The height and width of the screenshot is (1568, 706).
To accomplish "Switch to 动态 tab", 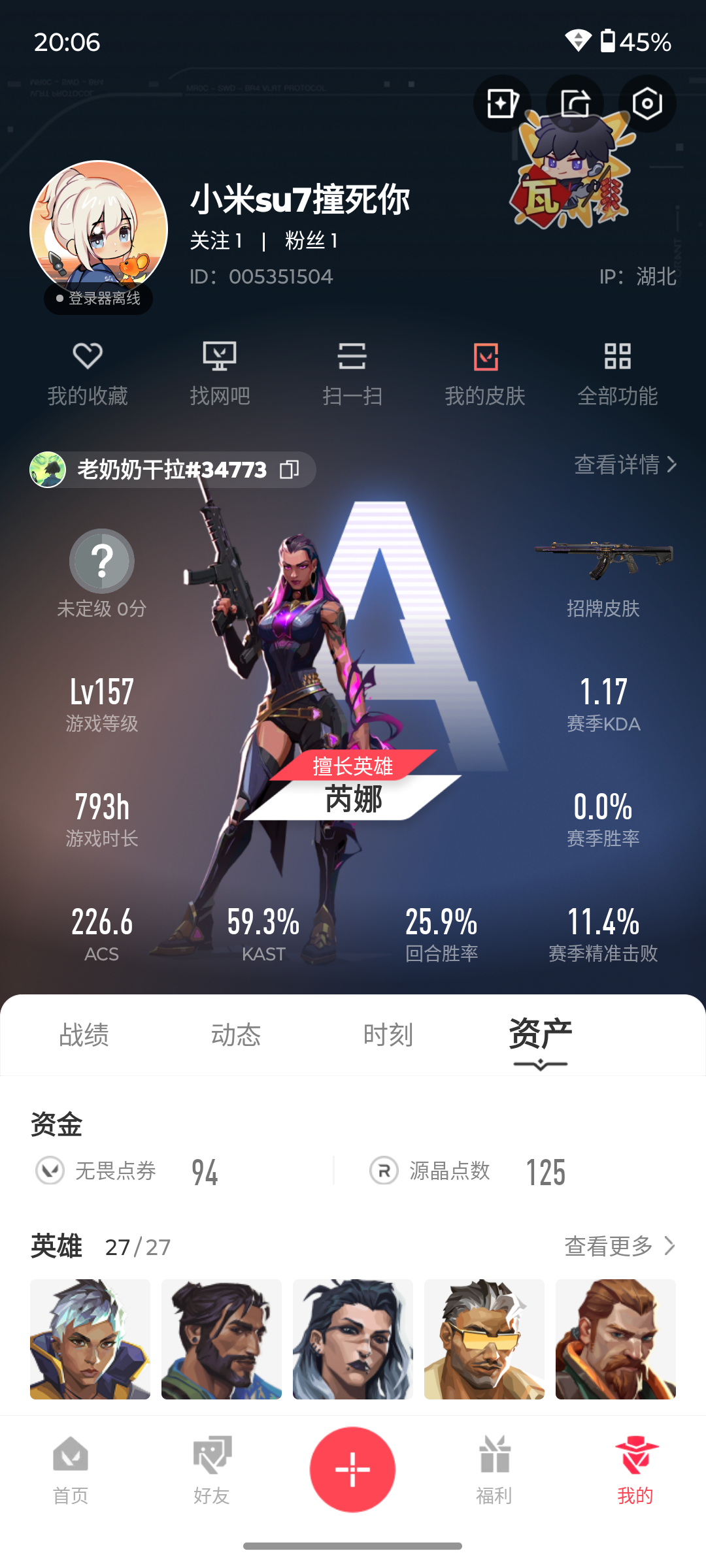I will pyautogui.click(x=236, y=1035).
